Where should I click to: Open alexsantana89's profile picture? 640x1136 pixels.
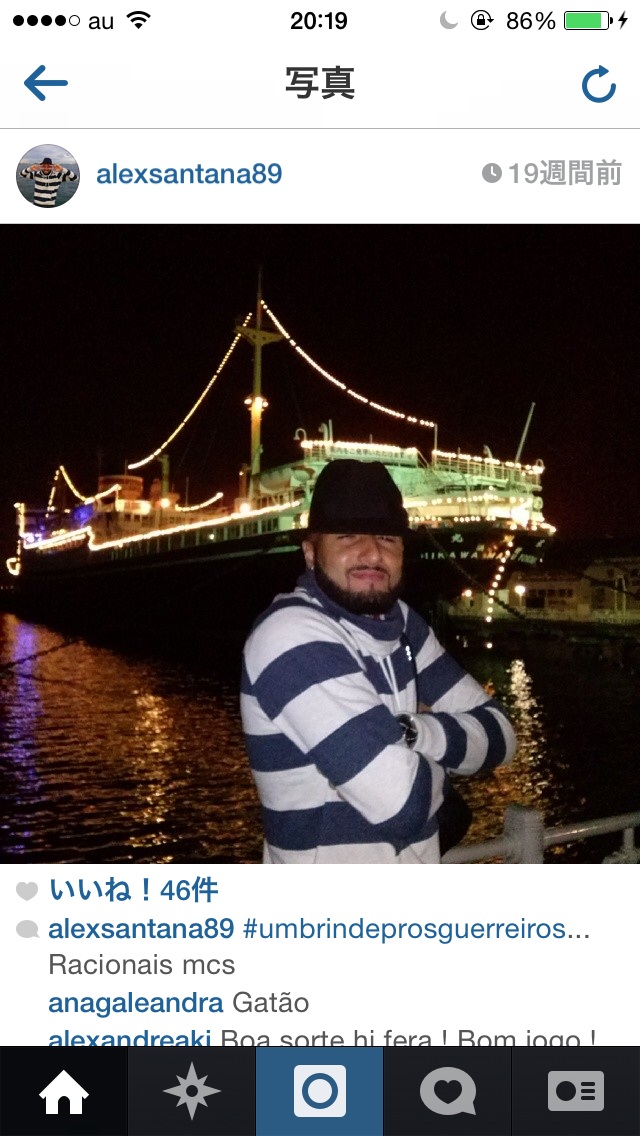pos(48,175)
